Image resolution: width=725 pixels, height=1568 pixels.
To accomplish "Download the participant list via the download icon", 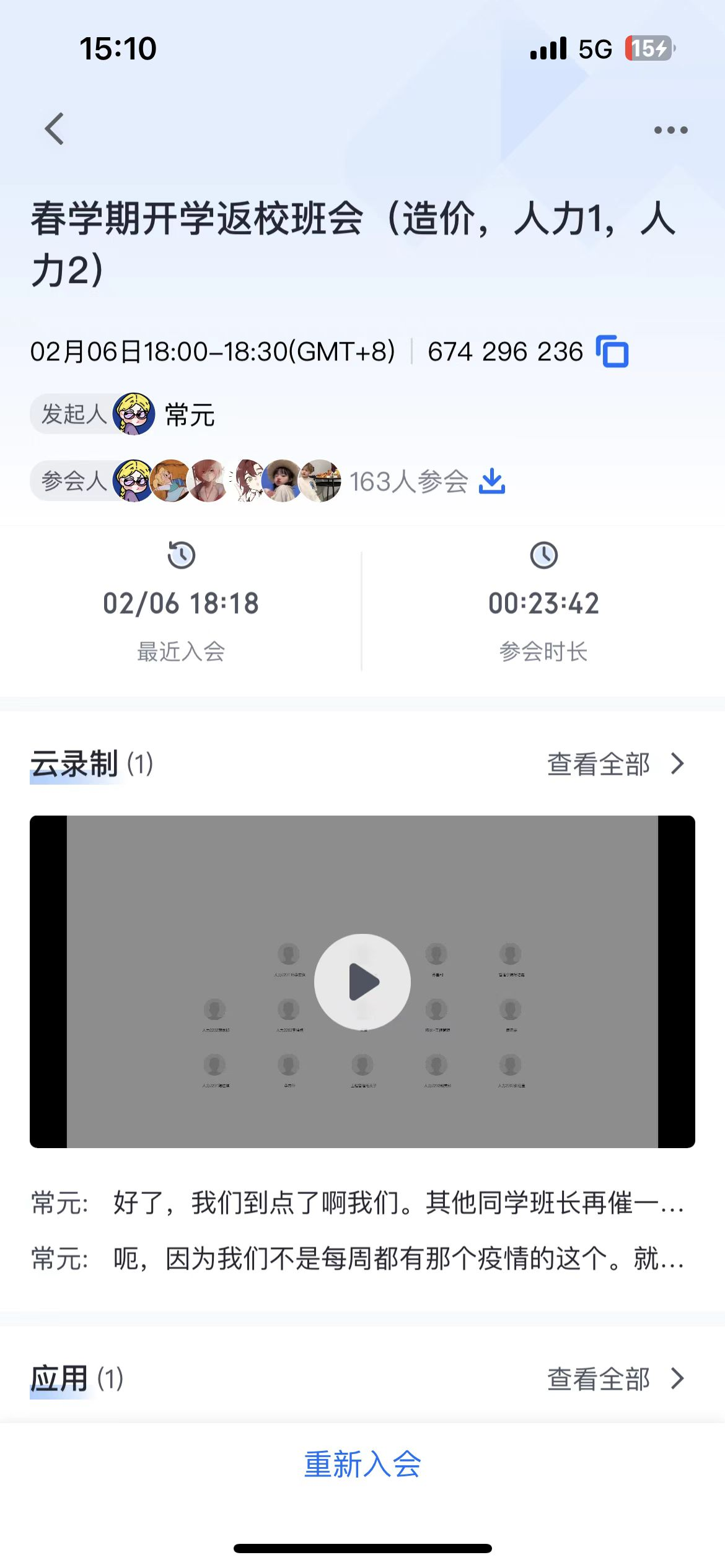I will tap(492, 481).
